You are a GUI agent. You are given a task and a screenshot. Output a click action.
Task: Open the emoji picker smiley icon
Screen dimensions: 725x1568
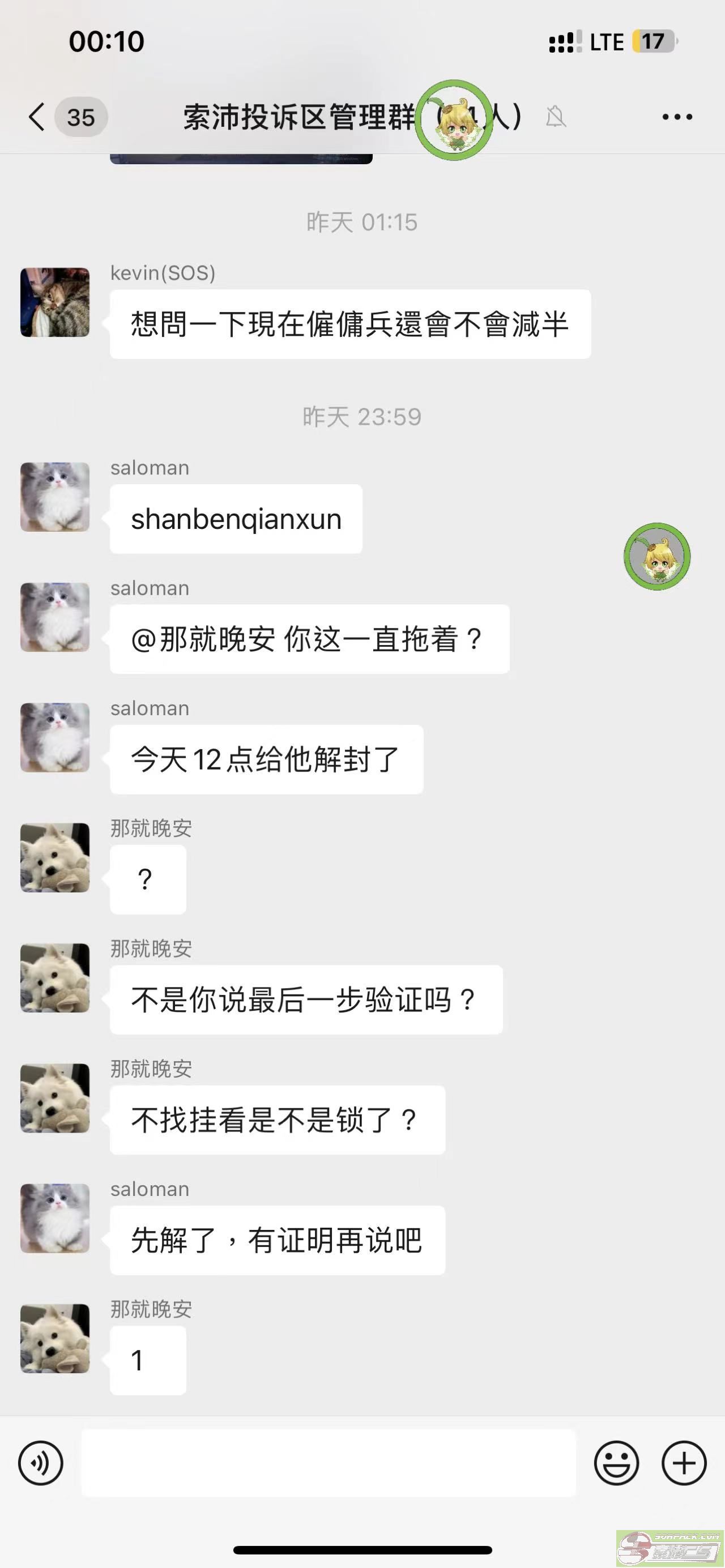[617, 1463]
